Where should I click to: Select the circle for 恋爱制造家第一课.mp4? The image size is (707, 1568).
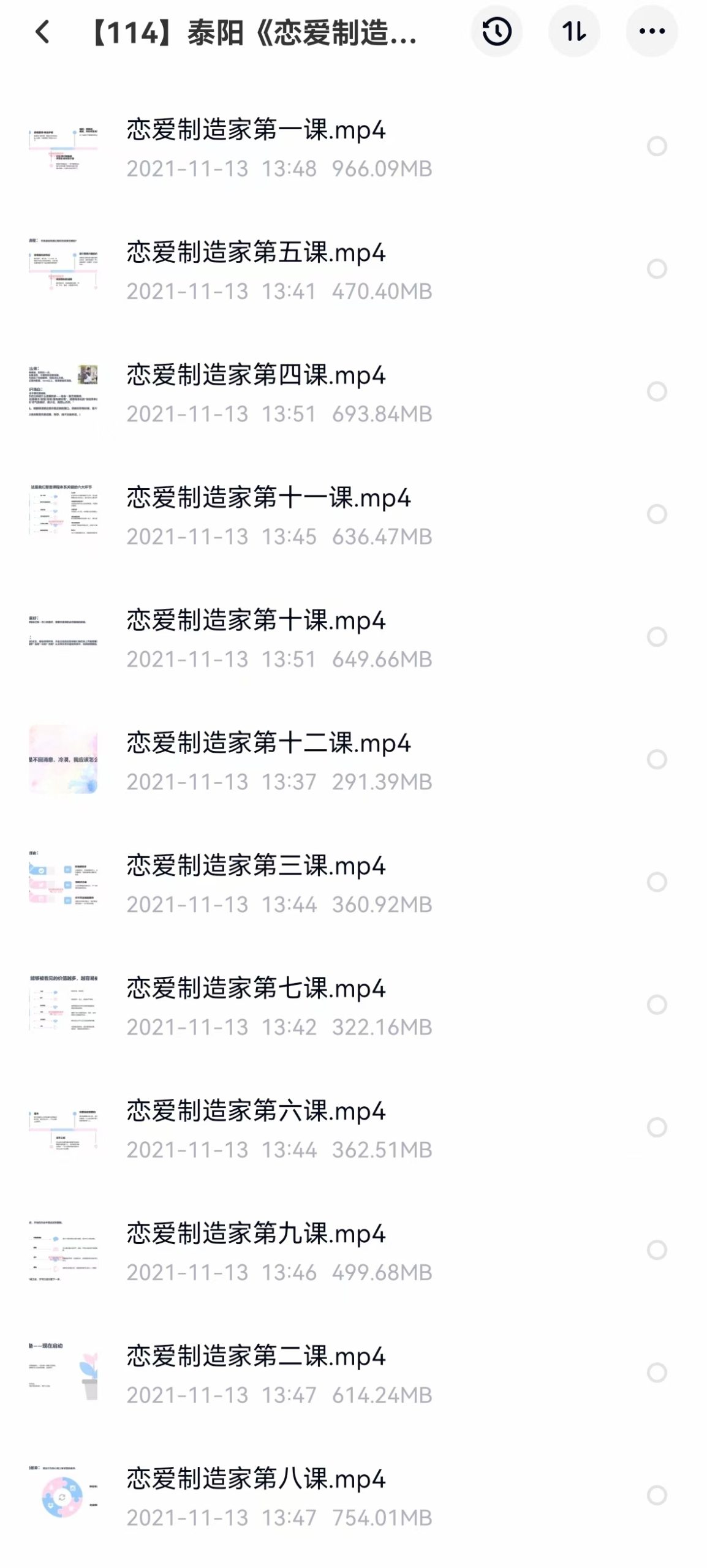click(657, 146)
